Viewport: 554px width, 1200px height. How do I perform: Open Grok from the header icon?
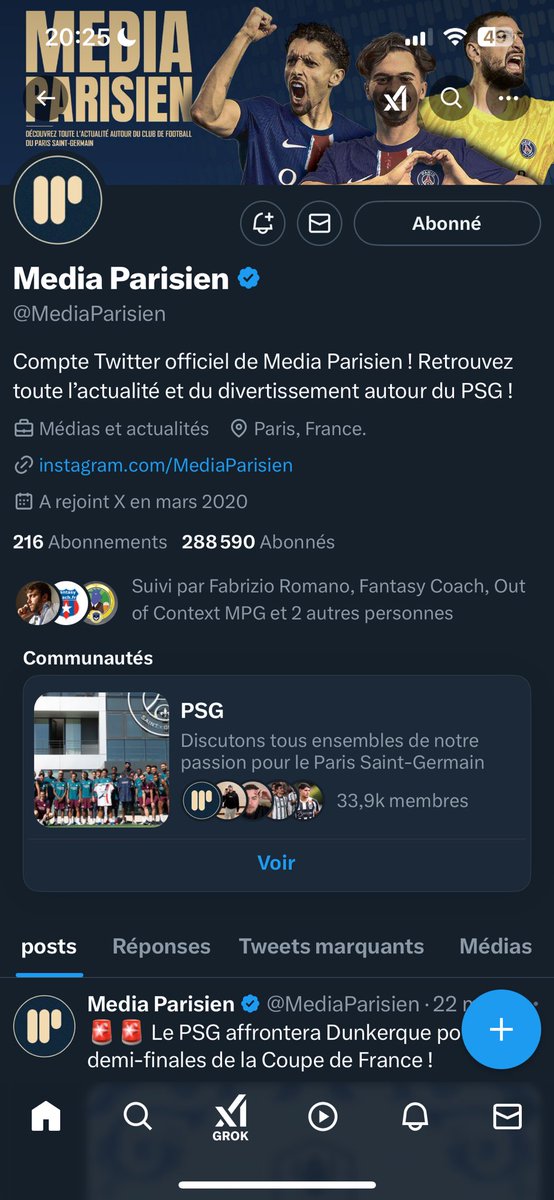[x=396, y=98]
